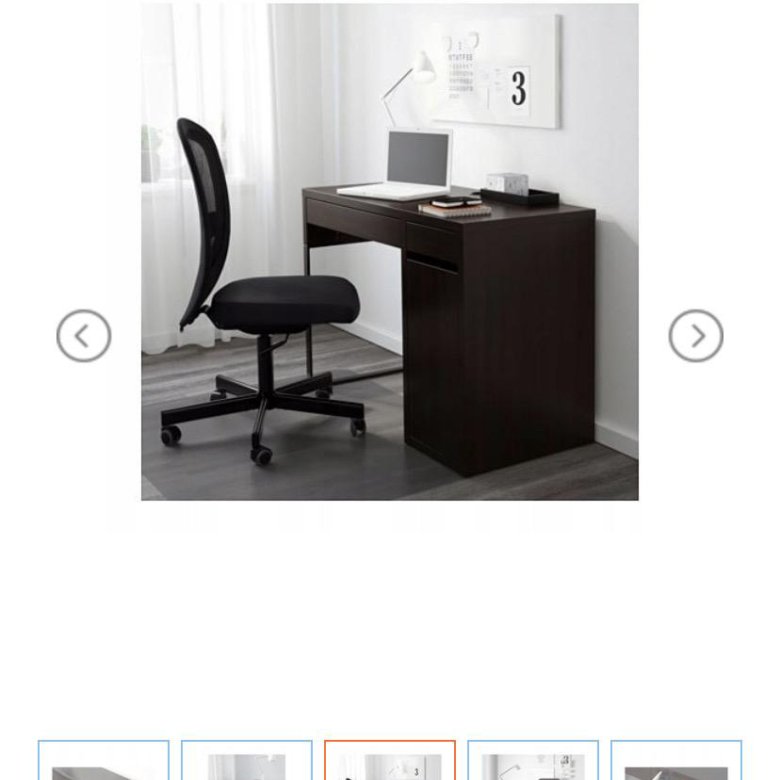780x780 pixels.
Task: Select the fifth gallery thumbnail
Action: [676, 762]
